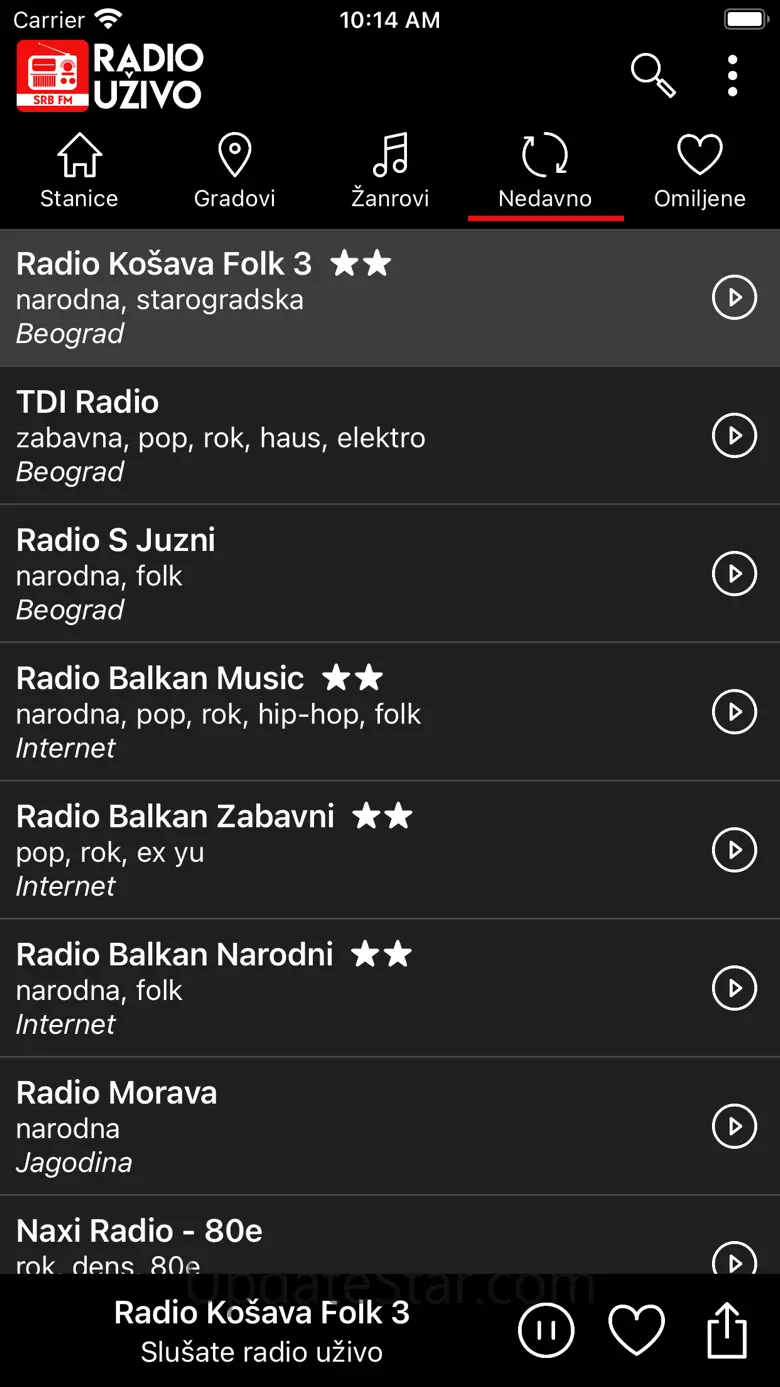Go to the Gradovi tab

pyautogui.click(x=234, y=172)
